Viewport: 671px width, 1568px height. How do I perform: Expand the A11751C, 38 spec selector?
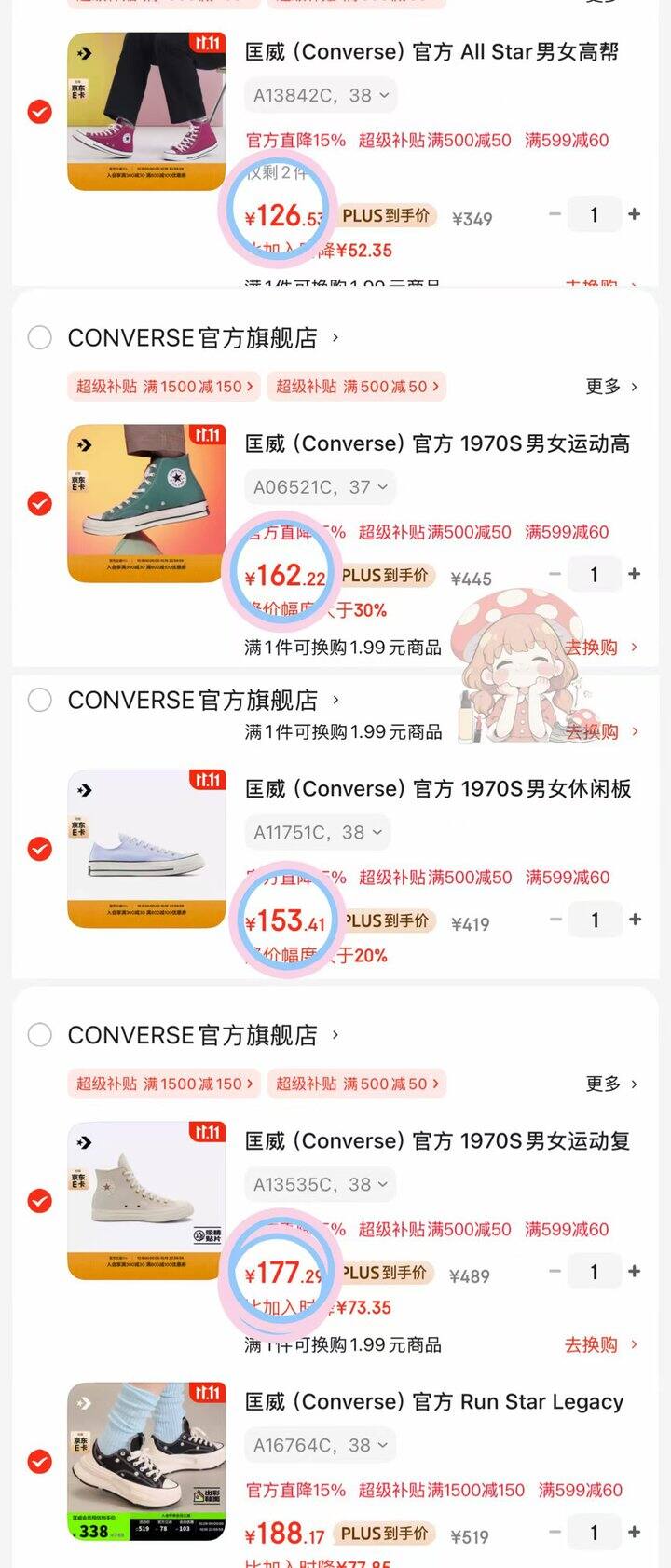tap(318, 833)
